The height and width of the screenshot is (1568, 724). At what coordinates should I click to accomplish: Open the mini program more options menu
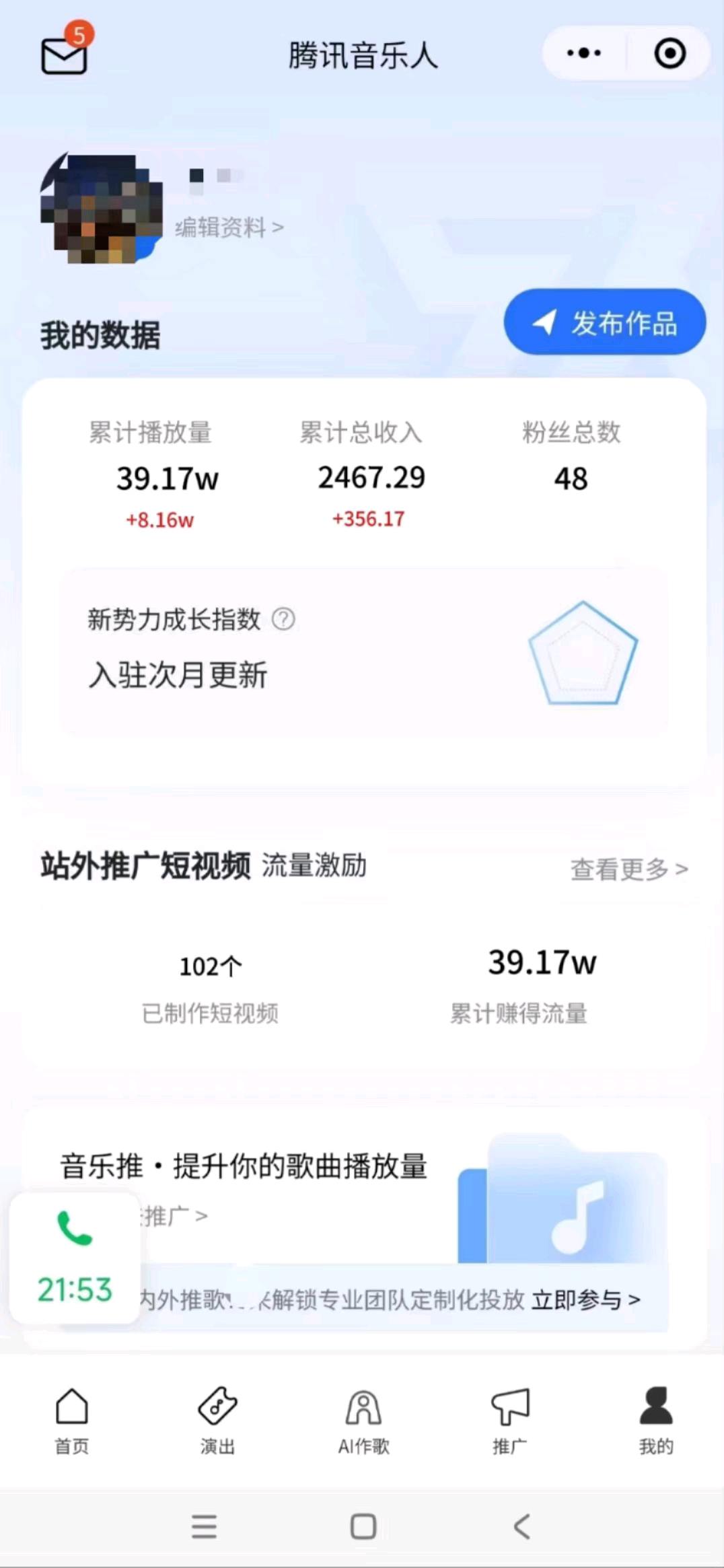pyautogui.click(x=583, y=53)
